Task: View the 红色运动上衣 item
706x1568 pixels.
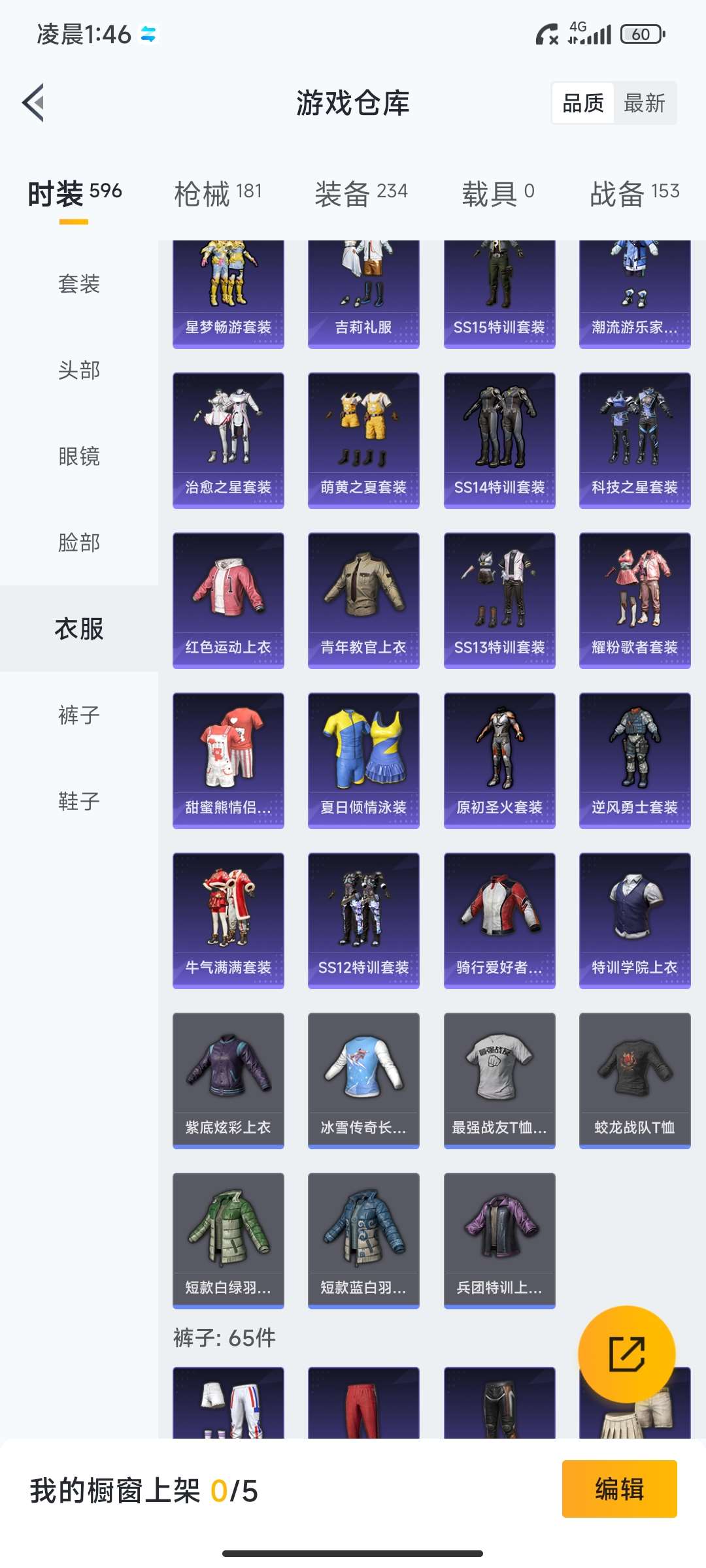Action: [228, 600]
